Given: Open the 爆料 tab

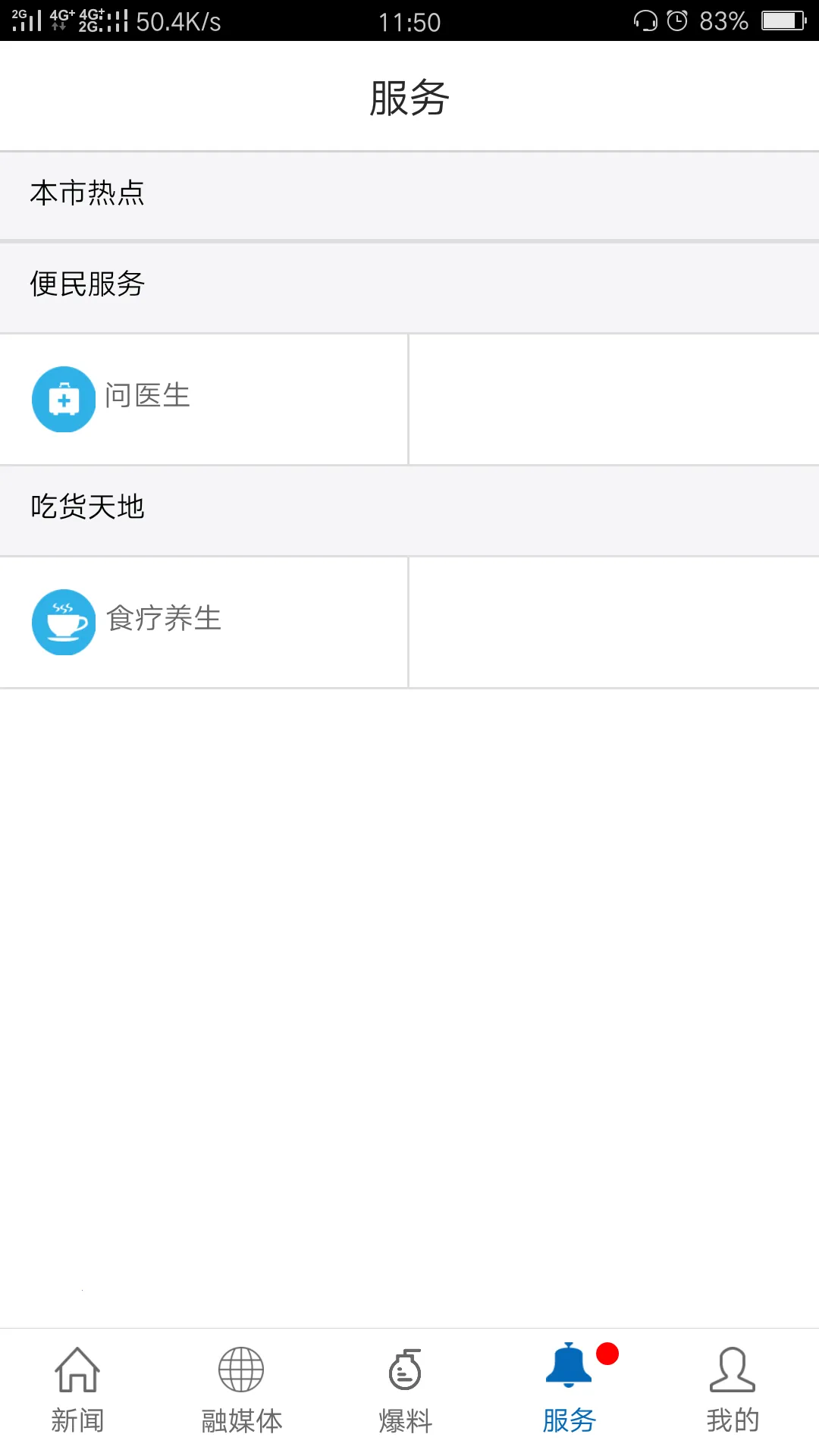Looking at the screenshot, I should pos(406,1391).
